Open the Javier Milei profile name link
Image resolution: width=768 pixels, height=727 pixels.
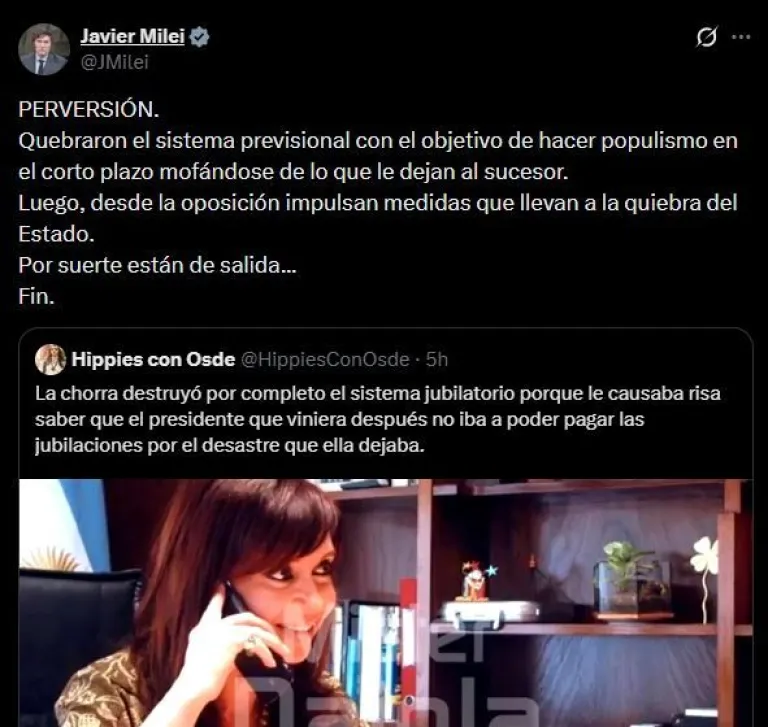click(134, 37)
